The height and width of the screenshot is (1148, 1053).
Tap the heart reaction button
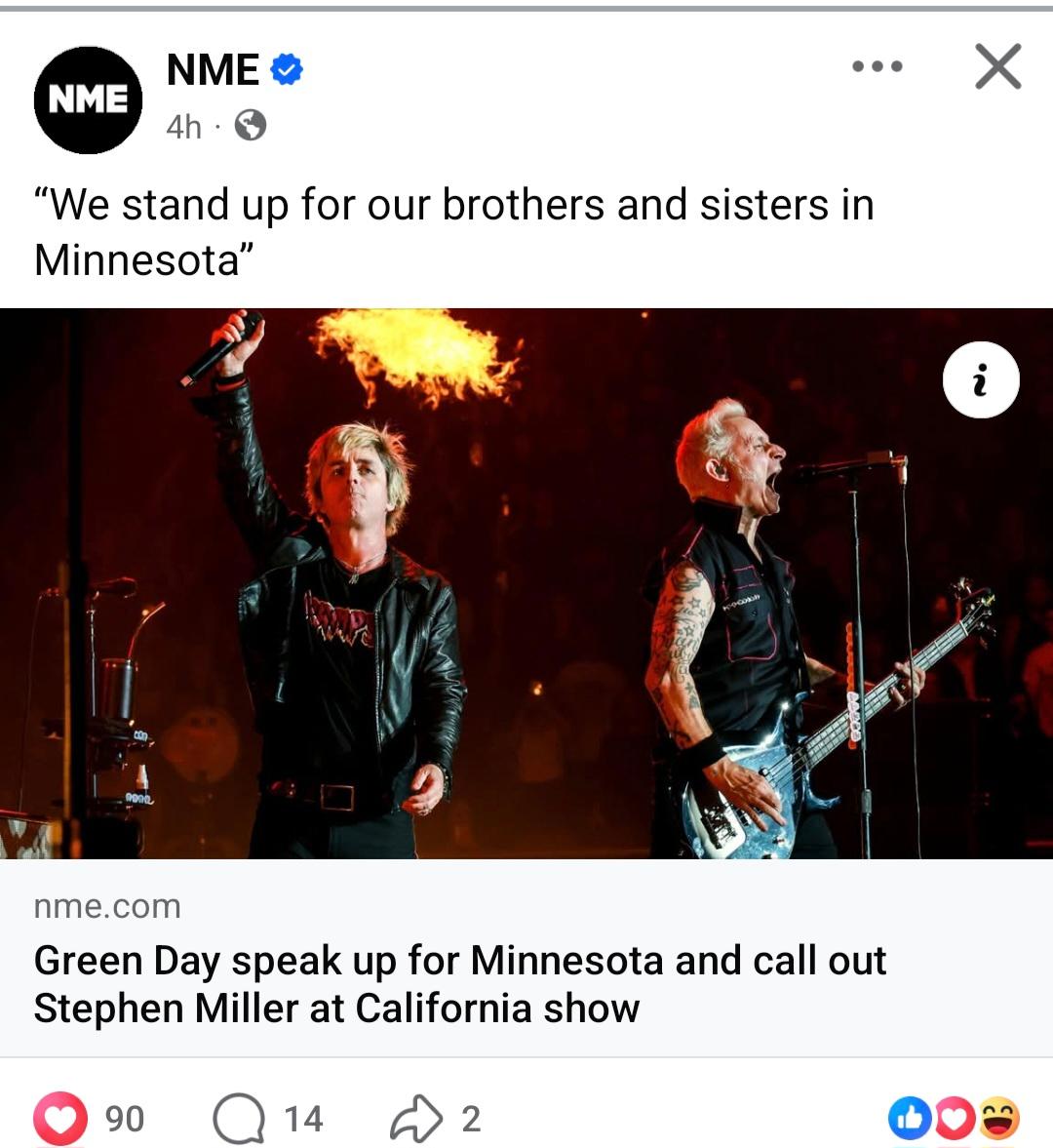click(60, 1119)
